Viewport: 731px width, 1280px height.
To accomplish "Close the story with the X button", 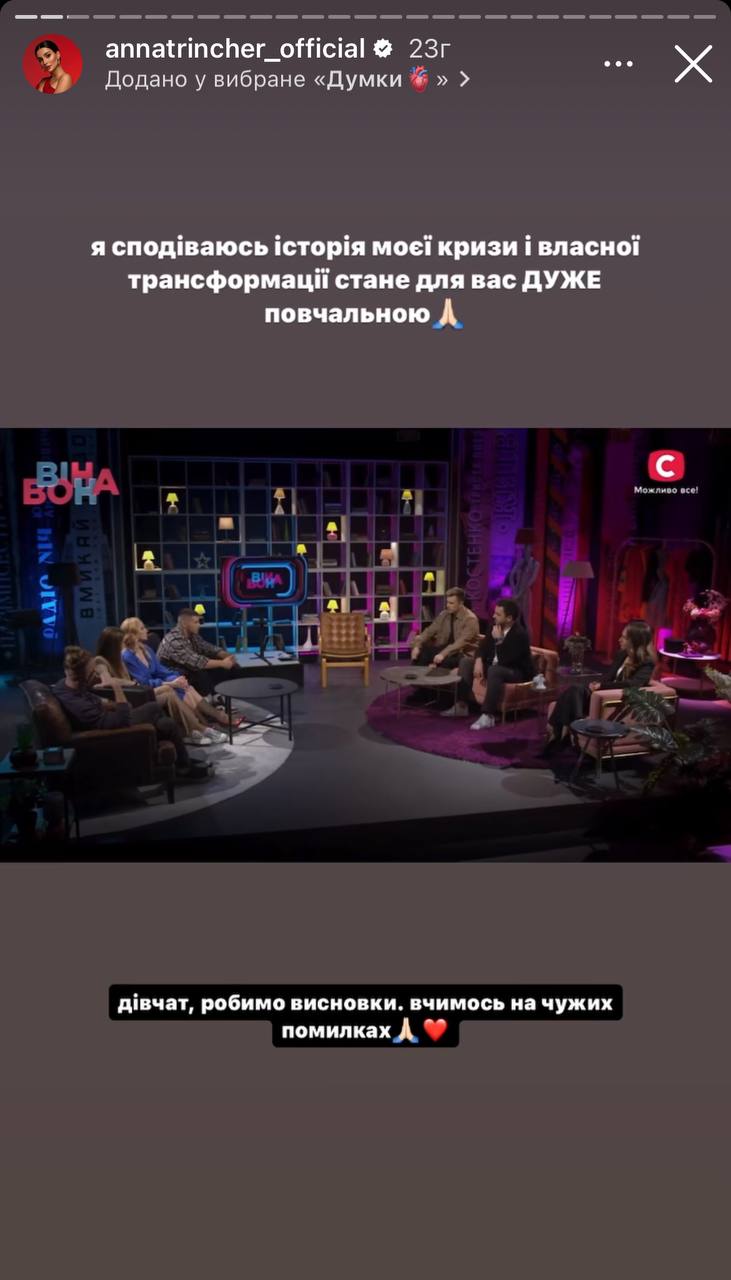I will (692, 63).
